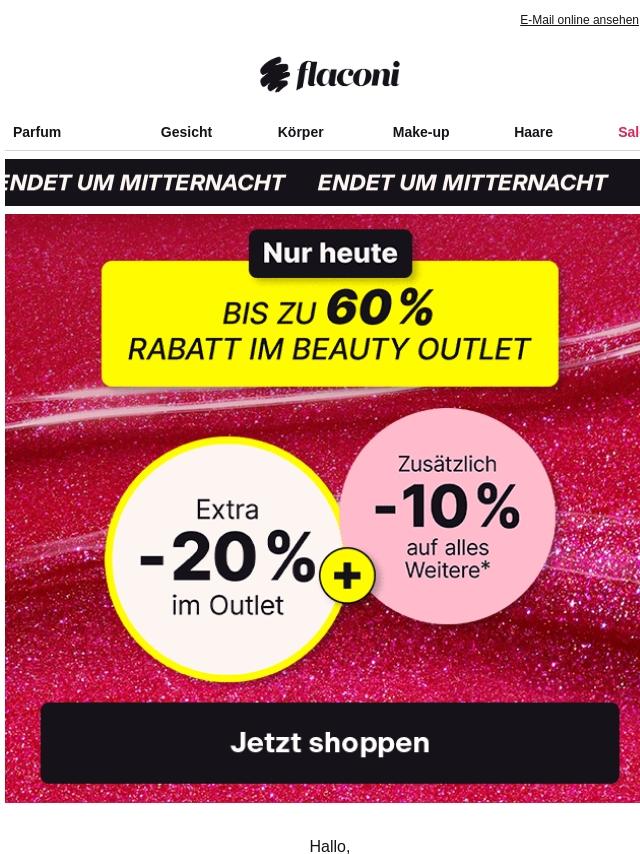Viewport: 640px width, 854px height.
Task: Open the Endet um Mitternacht banner
Action: pos(322,183)
